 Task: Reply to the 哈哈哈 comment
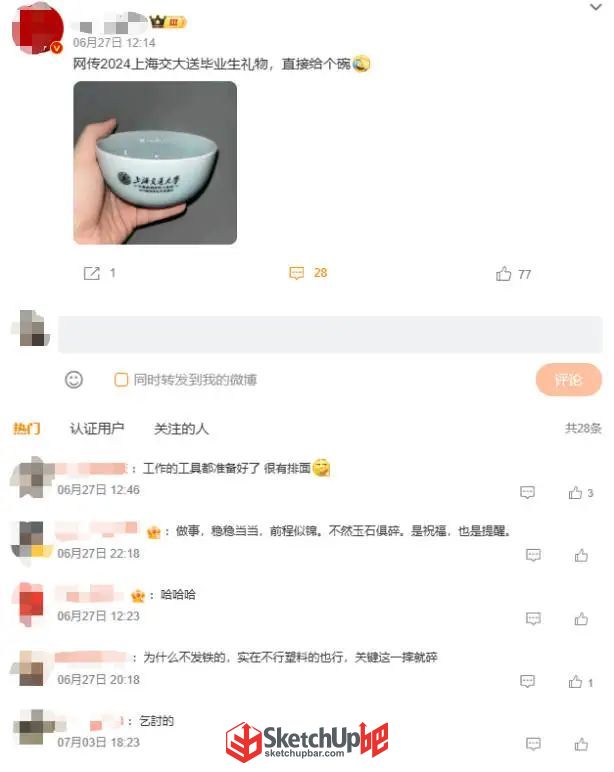point(533,619)
